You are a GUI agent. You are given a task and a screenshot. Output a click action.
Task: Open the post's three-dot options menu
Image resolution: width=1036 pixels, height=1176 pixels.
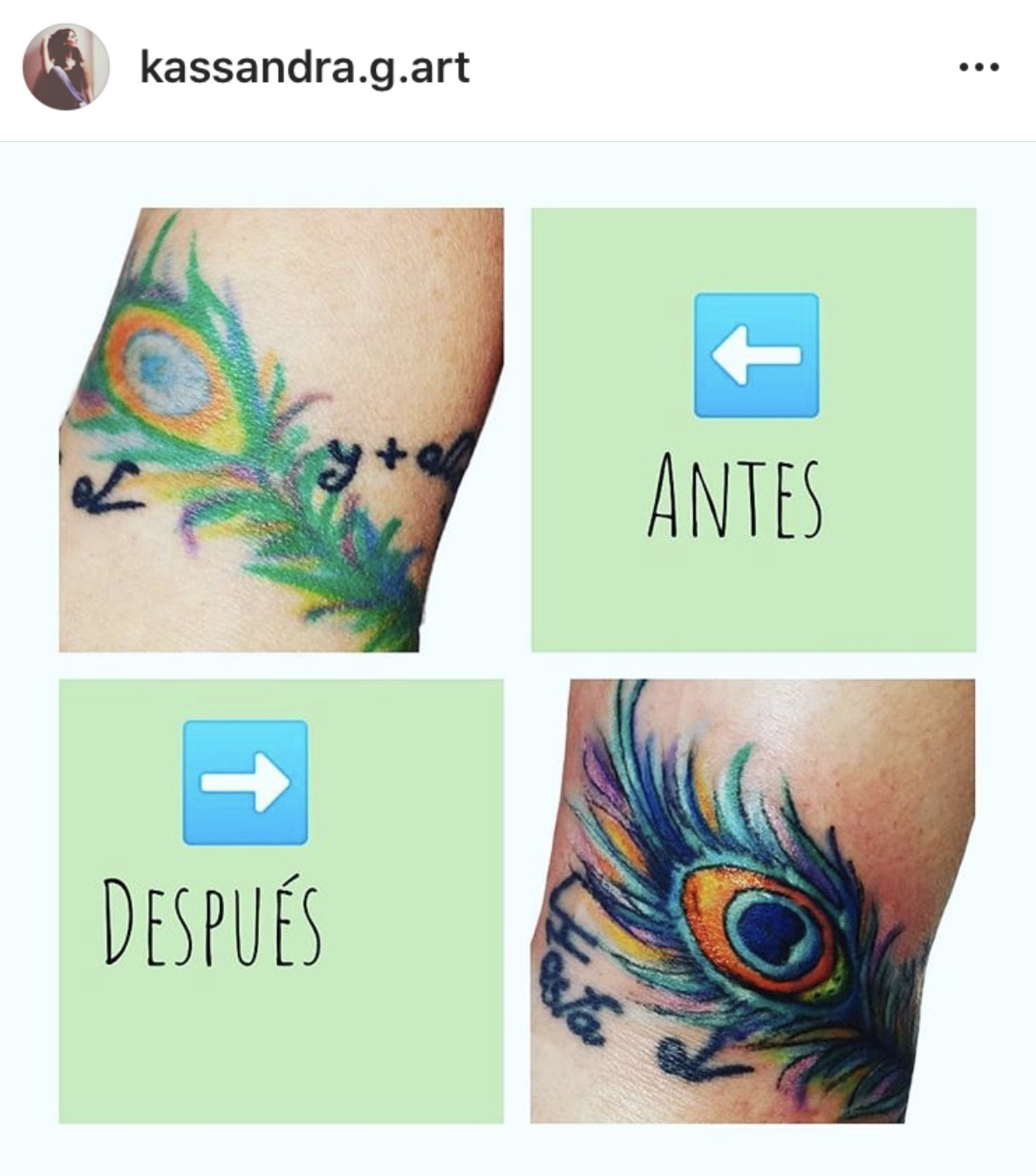tap(978, 67)
